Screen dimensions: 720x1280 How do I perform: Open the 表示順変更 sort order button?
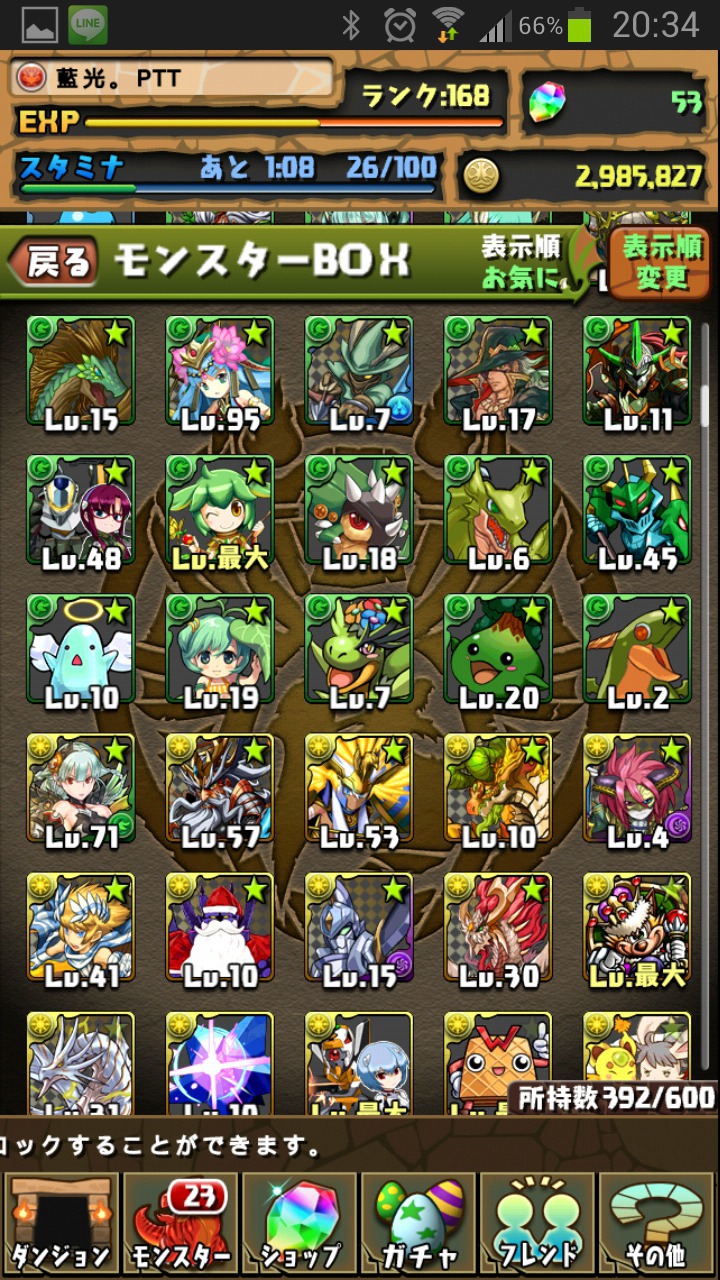point(661,262)
